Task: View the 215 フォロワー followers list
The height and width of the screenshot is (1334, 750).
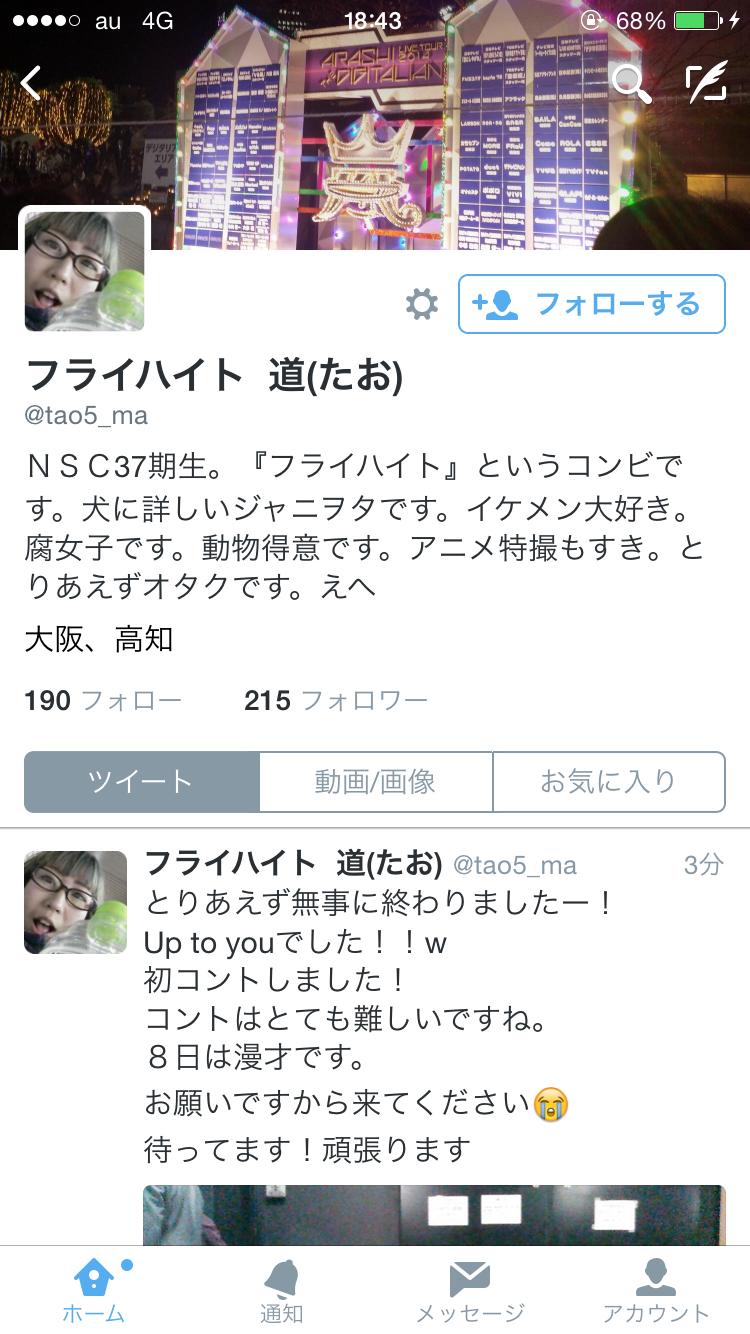Action: [335, 701]
